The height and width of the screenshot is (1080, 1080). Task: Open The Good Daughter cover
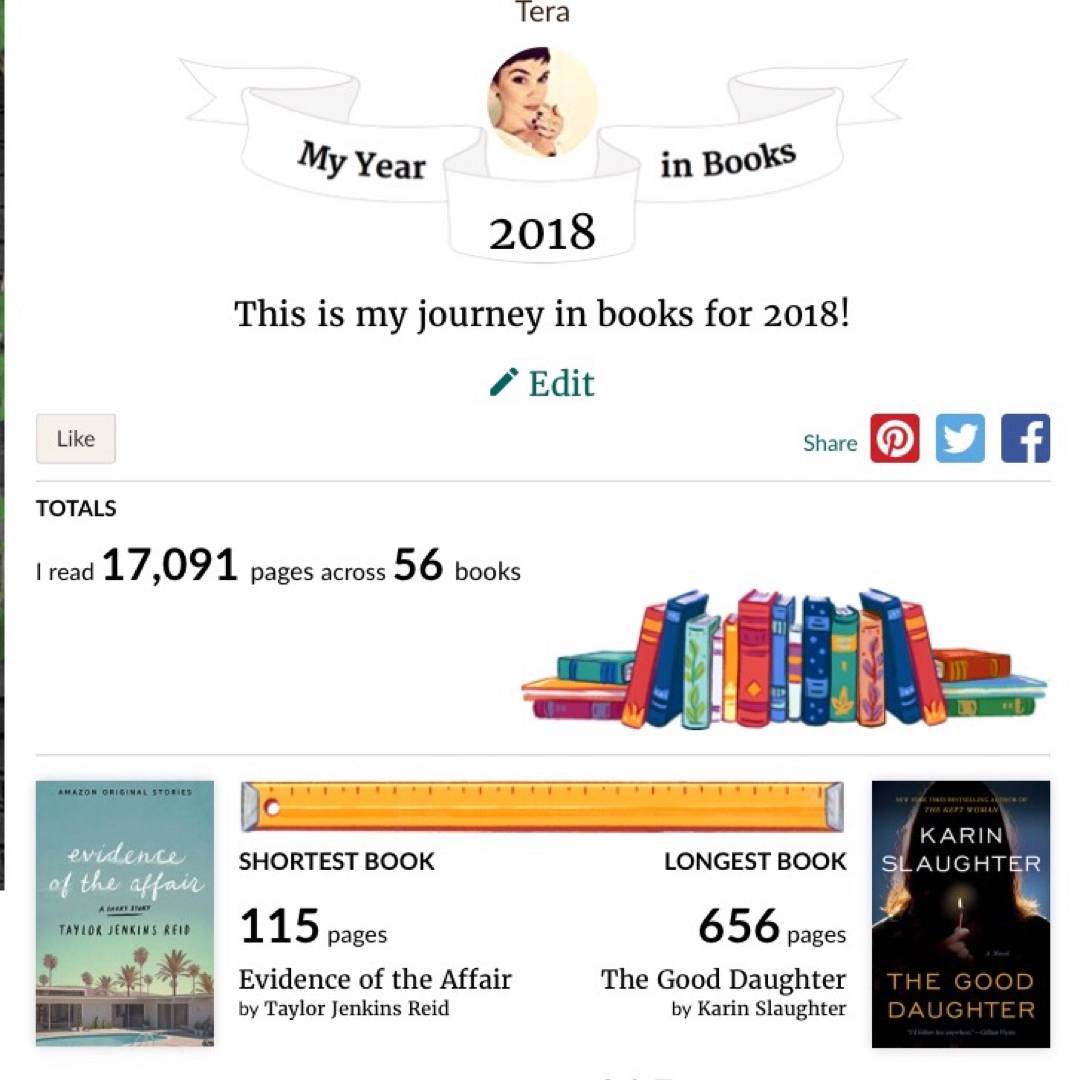960,913
